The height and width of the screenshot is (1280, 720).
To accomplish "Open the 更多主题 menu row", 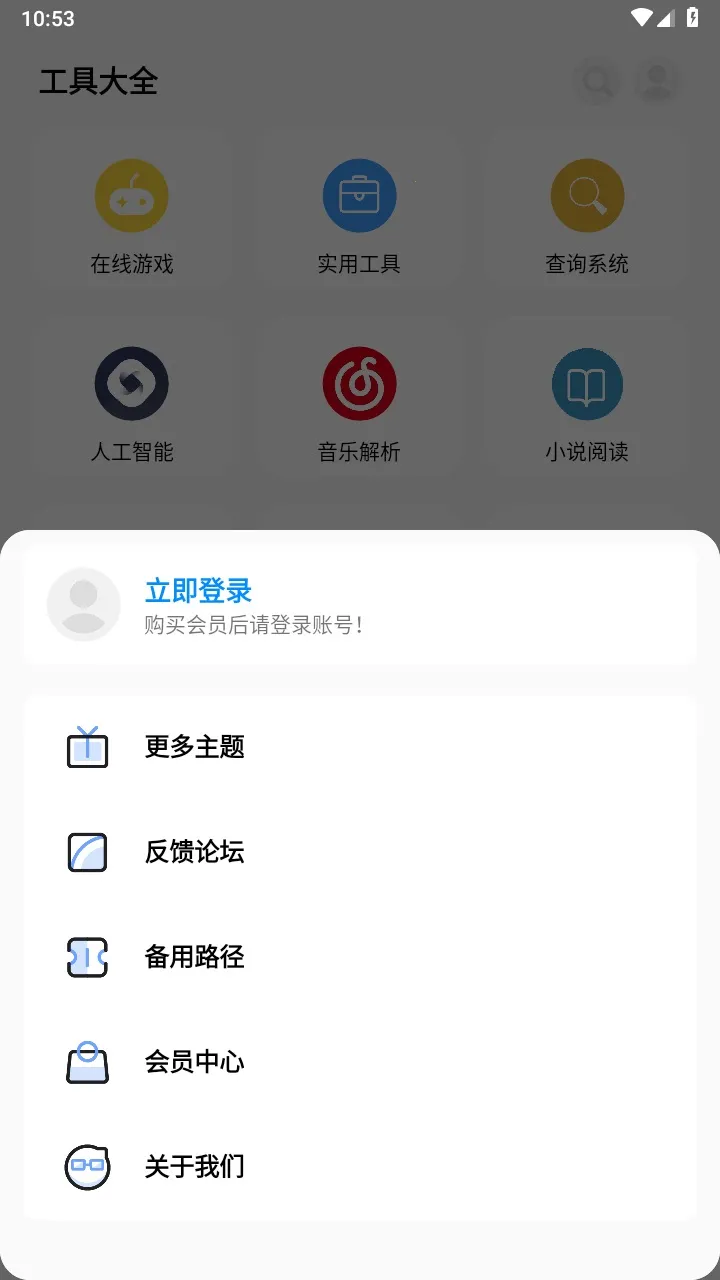I will [195, 747].
